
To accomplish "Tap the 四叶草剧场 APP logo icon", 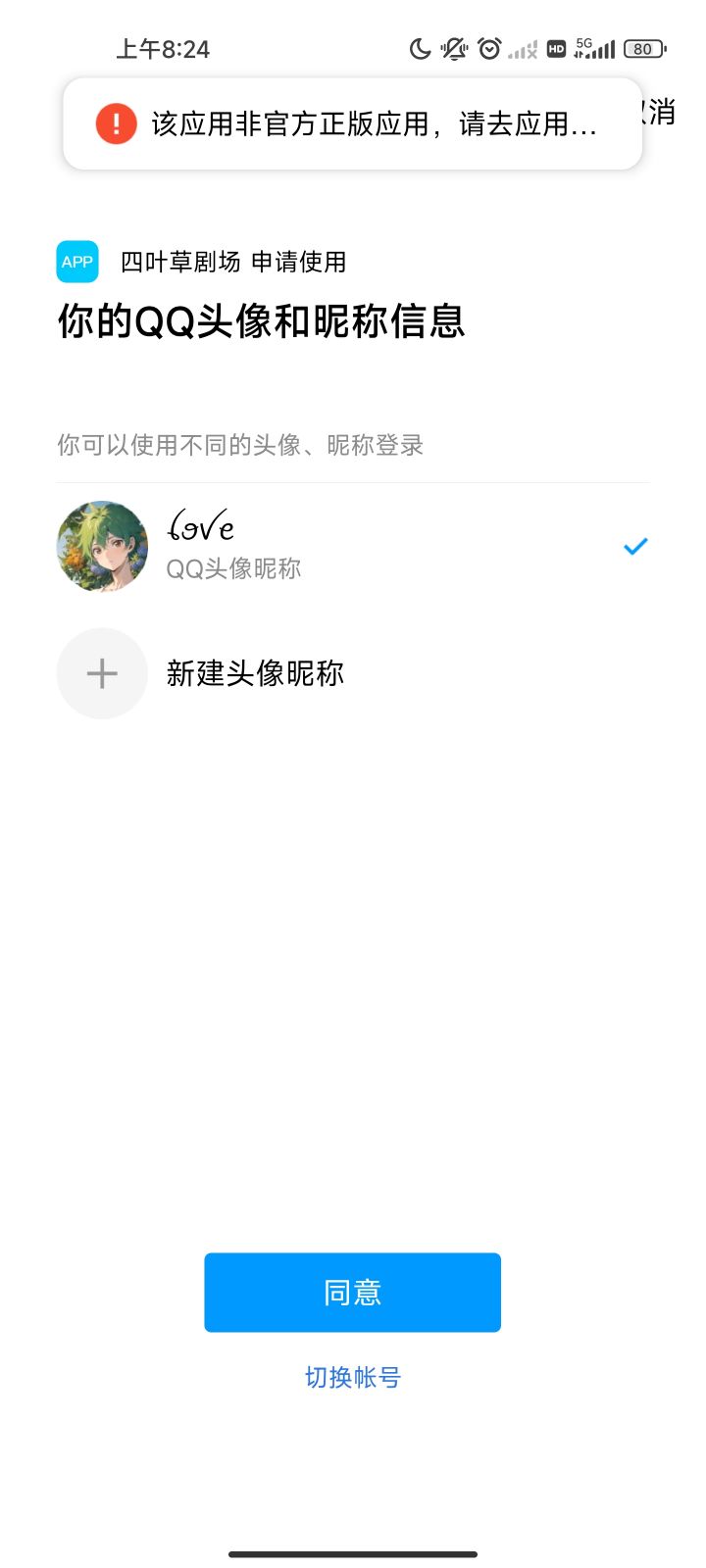I will (76, 262).
